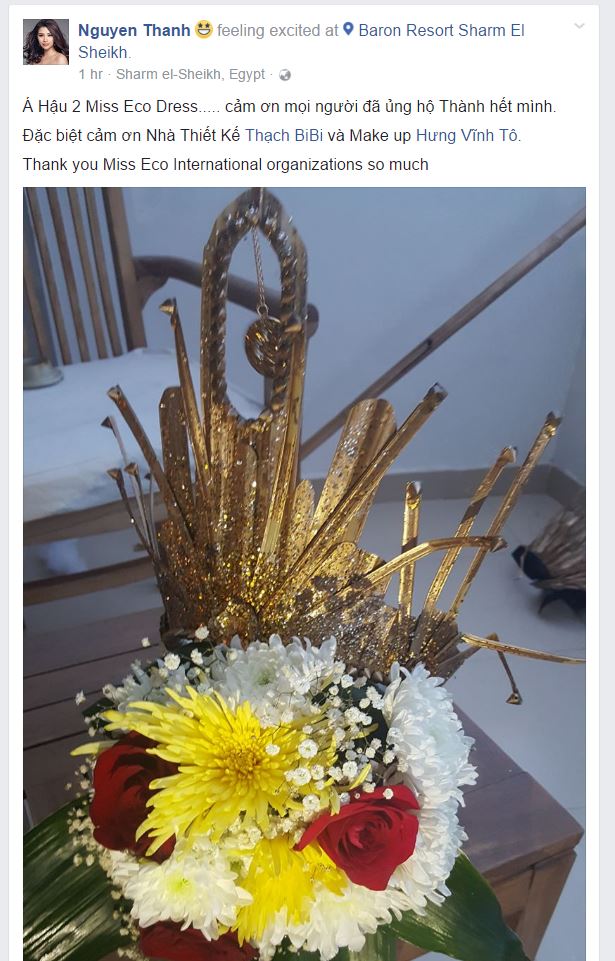View the posted crown and flowers photo

pyautogui.click(x=304, y=570)
